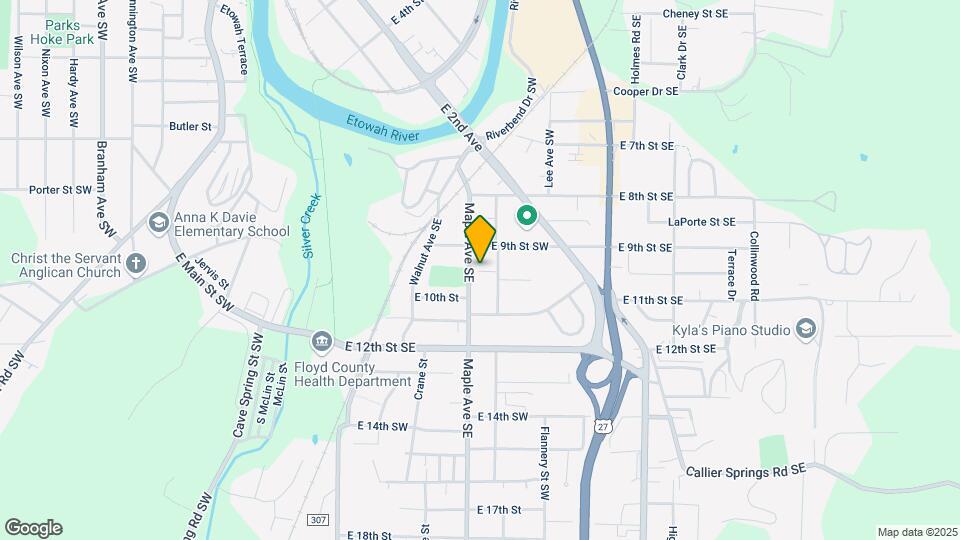Open Kyla's Piano Studio place marker

point(807,329)
